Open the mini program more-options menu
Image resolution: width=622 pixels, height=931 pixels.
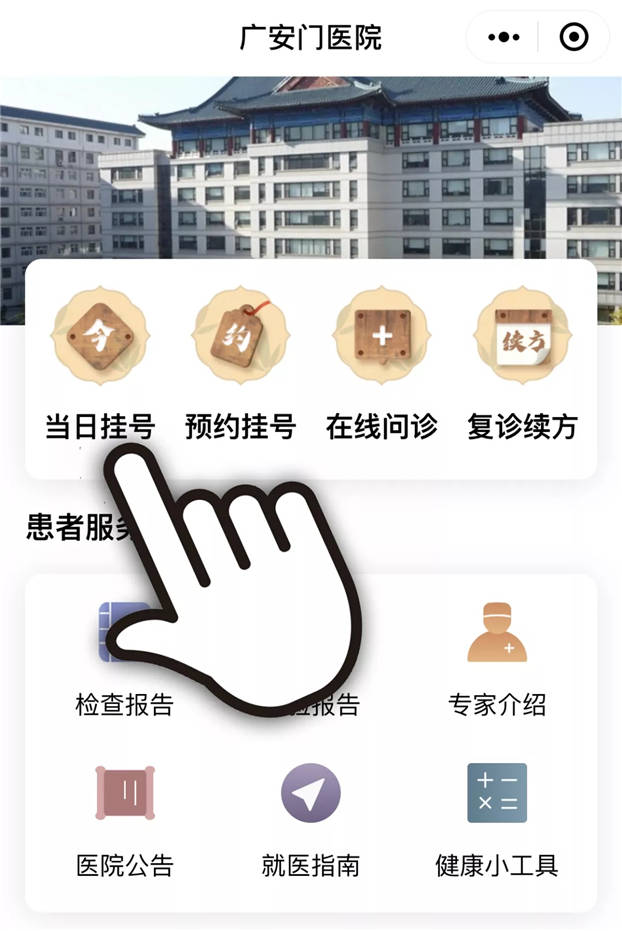click(503, 38)
